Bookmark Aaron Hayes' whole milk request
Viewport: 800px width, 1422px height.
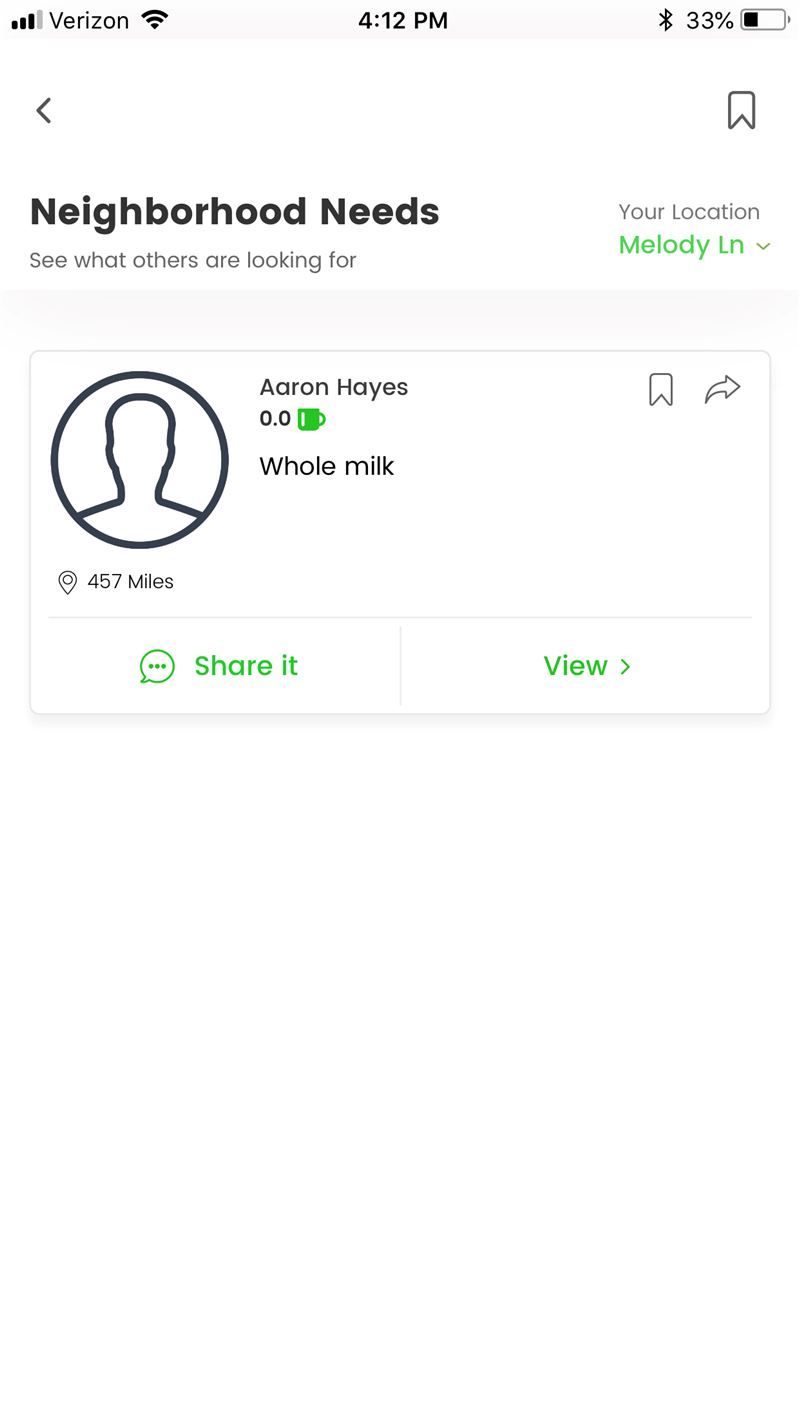661,389
